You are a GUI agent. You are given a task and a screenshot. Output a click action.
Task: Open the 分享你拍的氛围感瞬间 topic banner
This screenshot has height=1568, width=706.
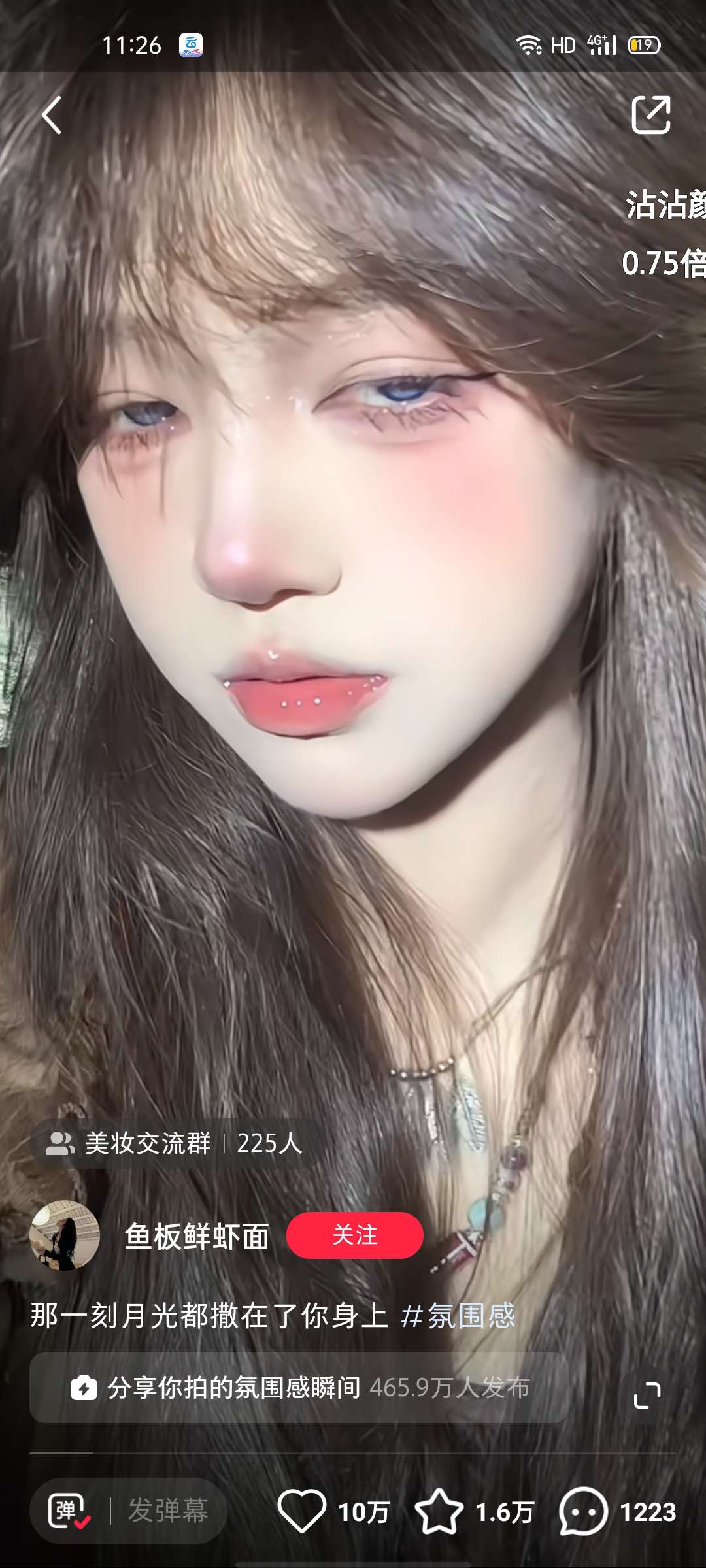tap(299, 1387)
